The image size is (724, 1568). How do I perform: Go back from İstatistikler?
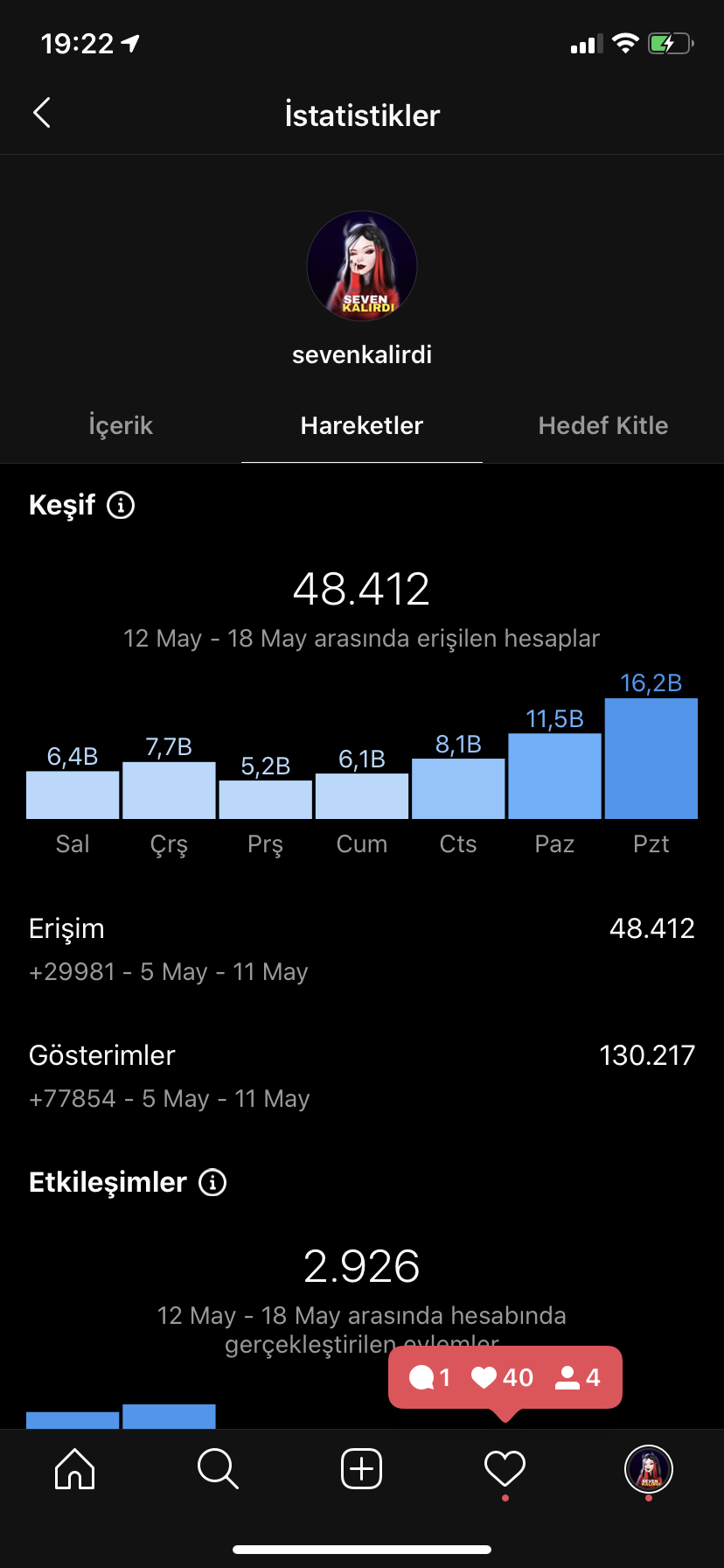point(41,113)
